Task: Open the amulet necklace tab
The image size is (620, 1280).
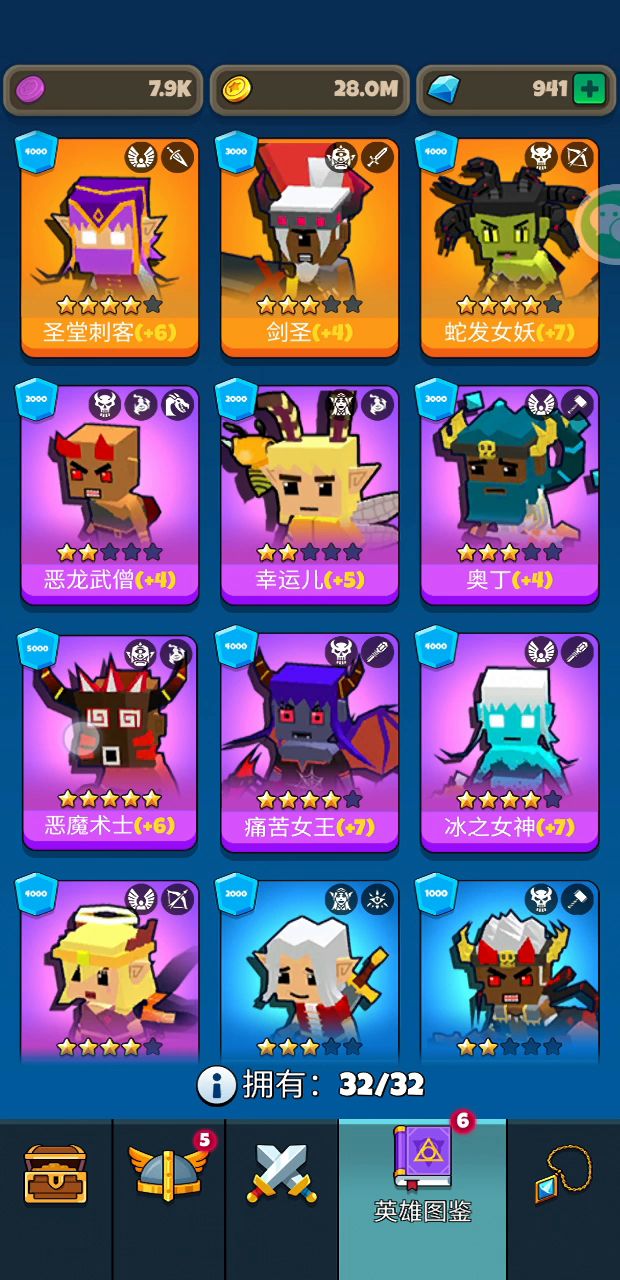Action: pyautogui.click(x=563, y=1175)
